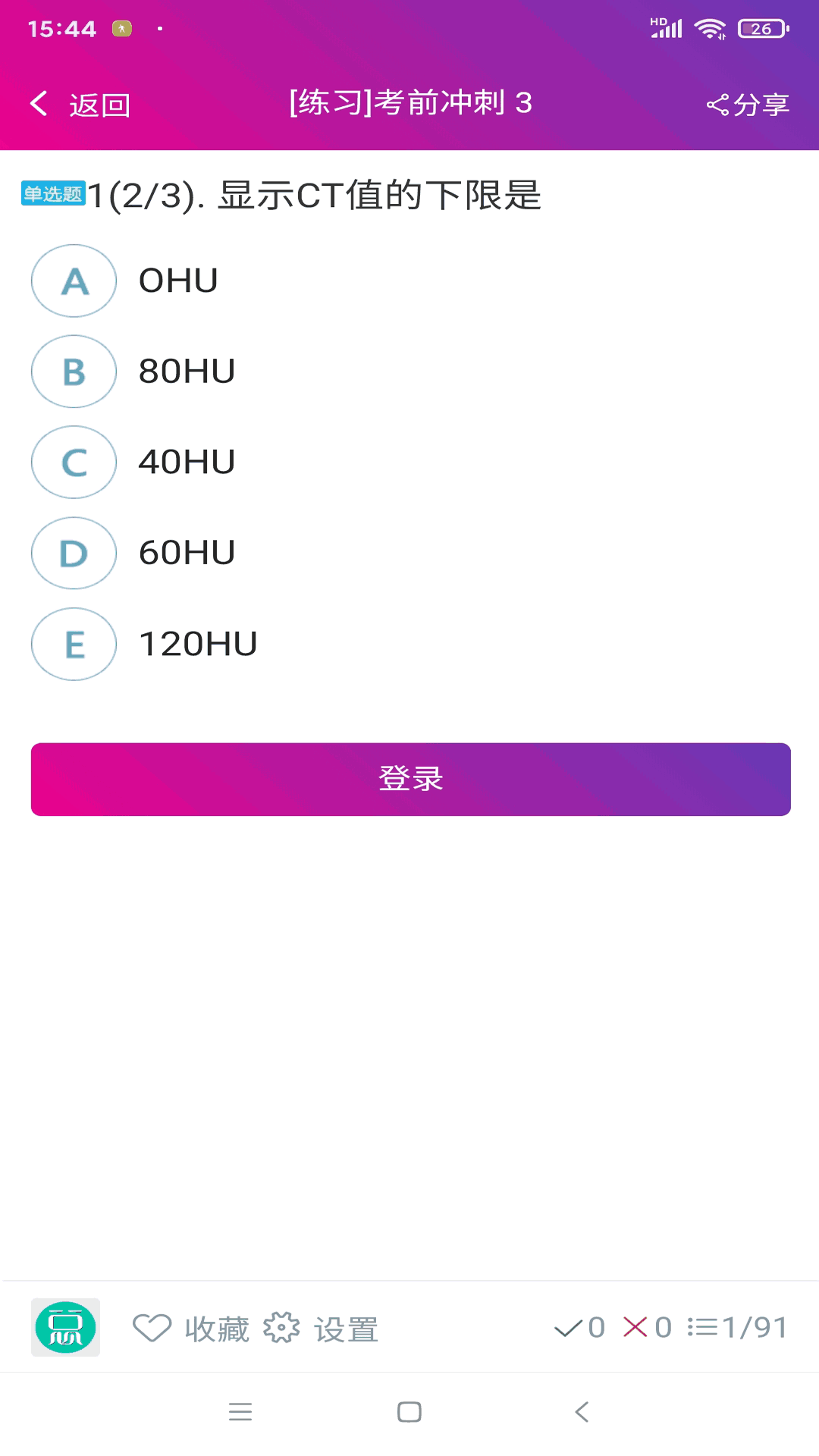Open 设置 settings
The height and width of the screenshot is (1456, 819).
pos(321,1328)
